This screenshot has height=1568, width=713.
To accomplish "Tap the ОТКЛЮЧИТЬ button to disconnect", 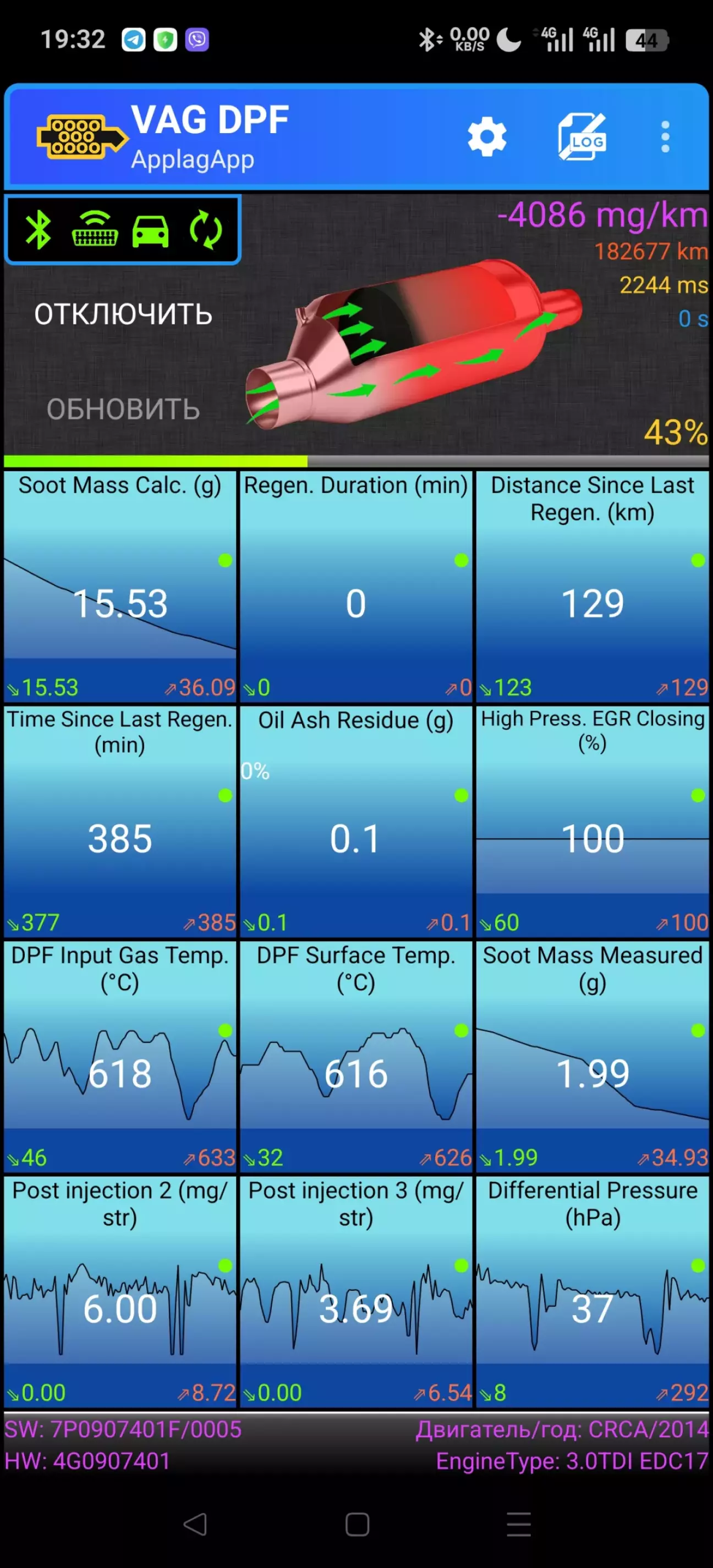I will (123, 314).
